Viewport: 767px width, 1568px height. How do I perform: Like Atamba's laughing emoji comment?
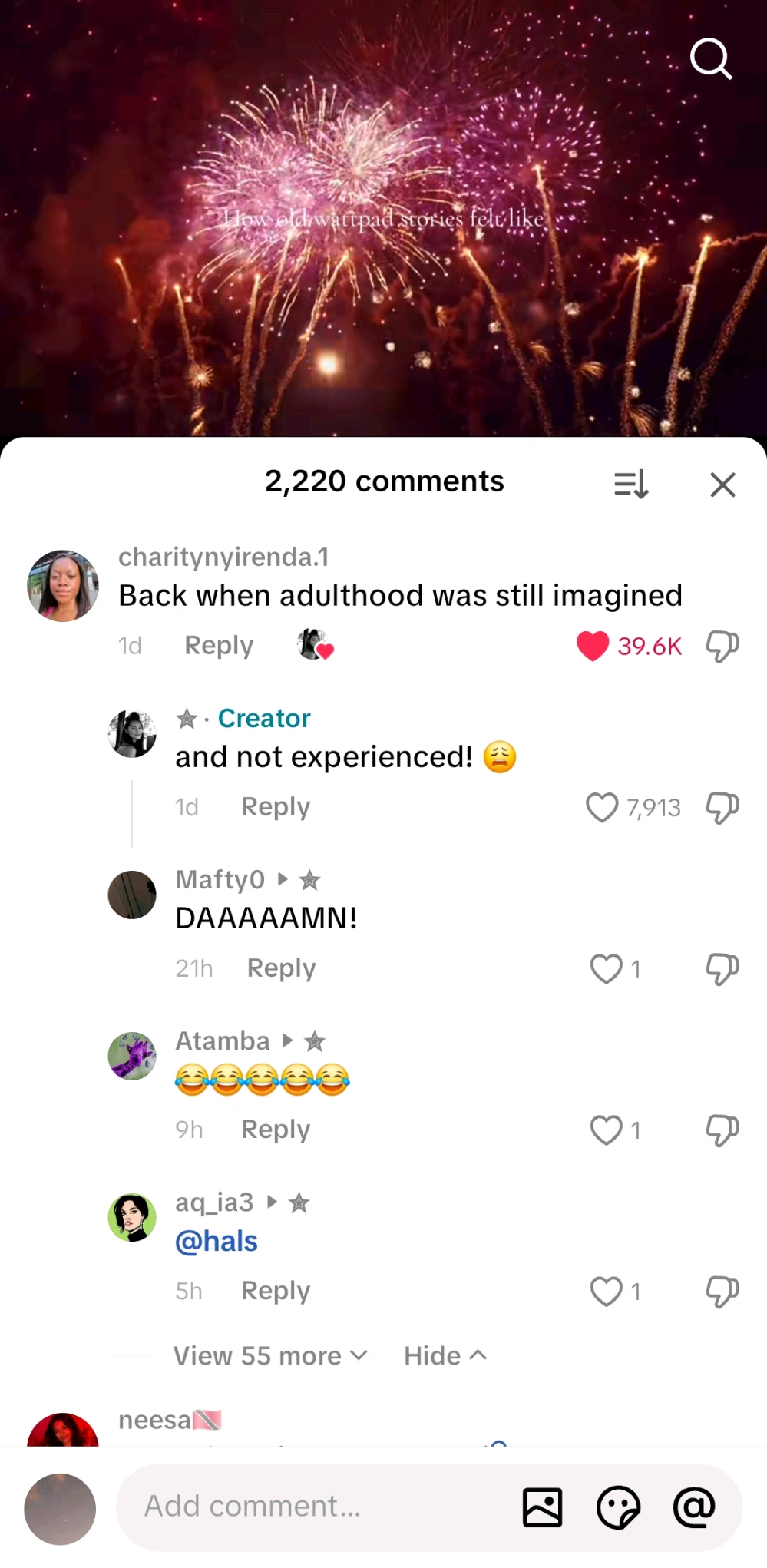pos(606,1130)
